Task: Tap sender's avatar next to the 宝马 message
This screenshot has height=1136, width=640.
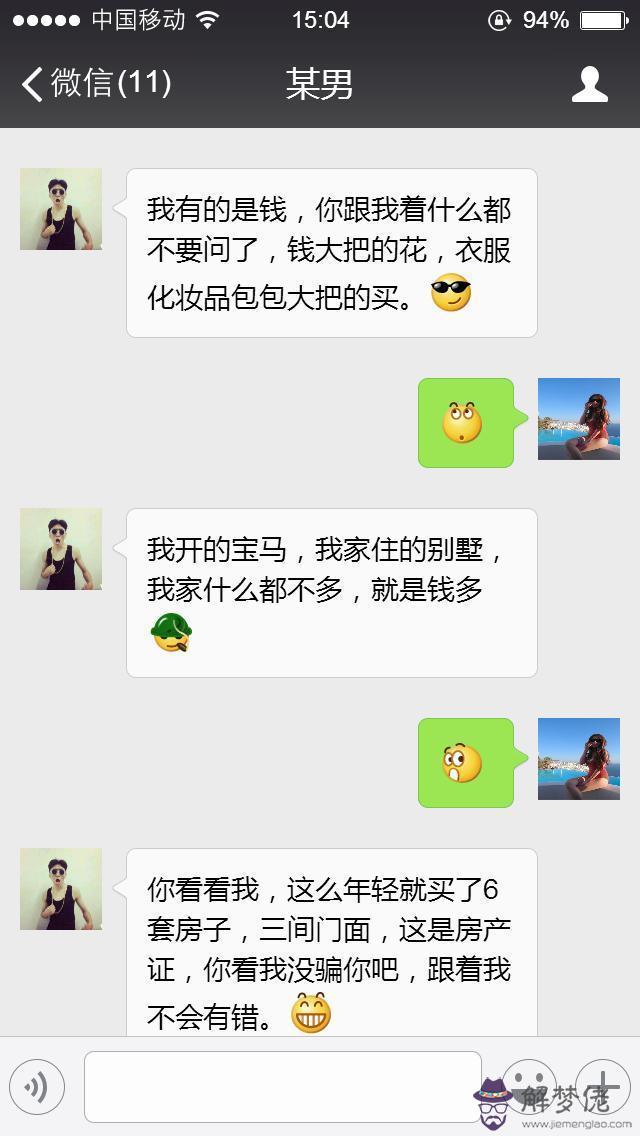Action: (x=61, y=549)
